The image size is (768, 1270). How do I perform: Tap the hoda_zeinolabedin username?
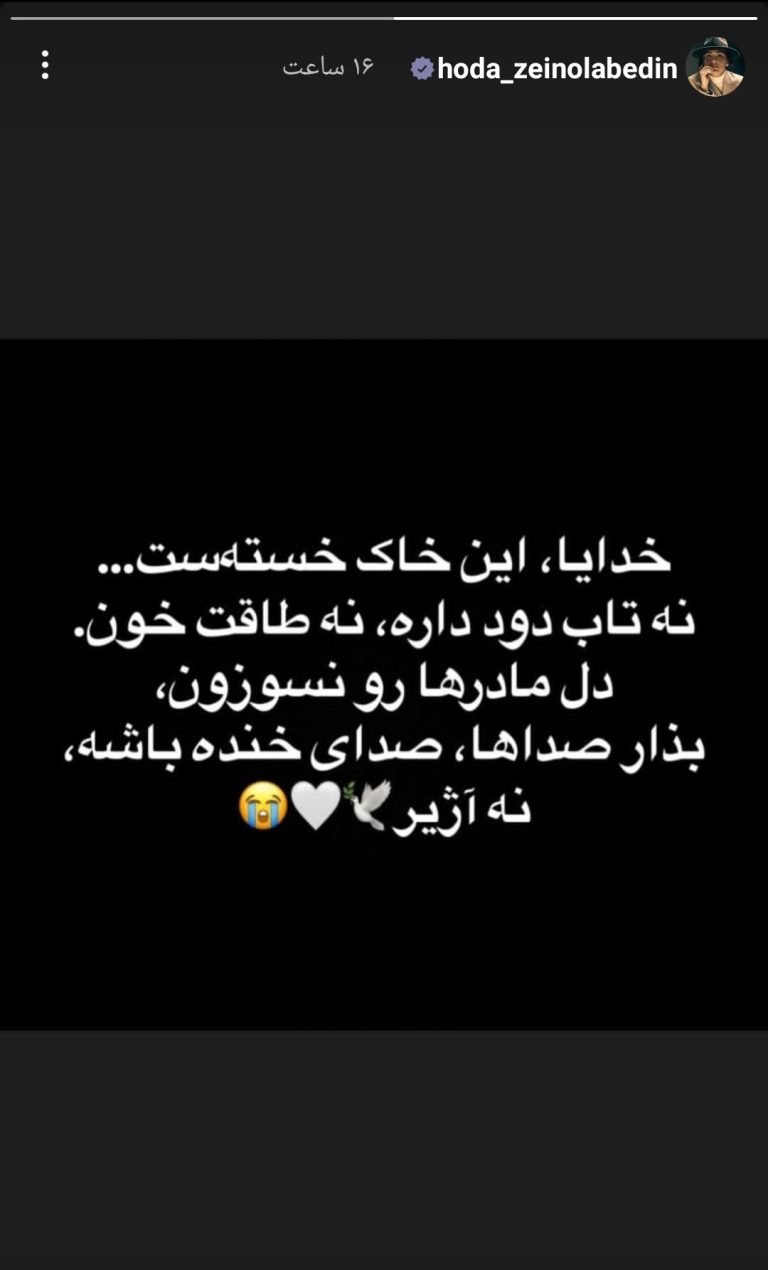coord(557,68)
